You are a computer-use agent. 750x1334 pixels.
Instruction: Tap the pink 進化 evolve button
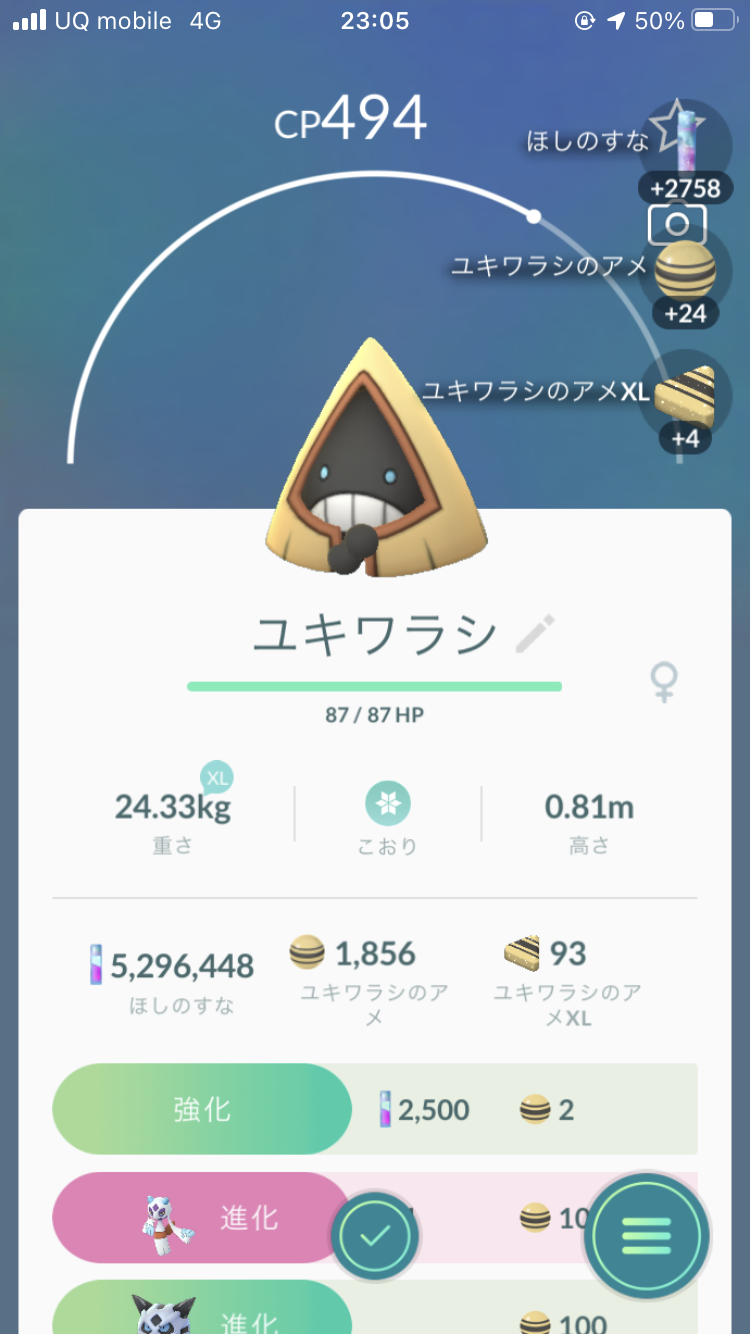(200, 1218)
